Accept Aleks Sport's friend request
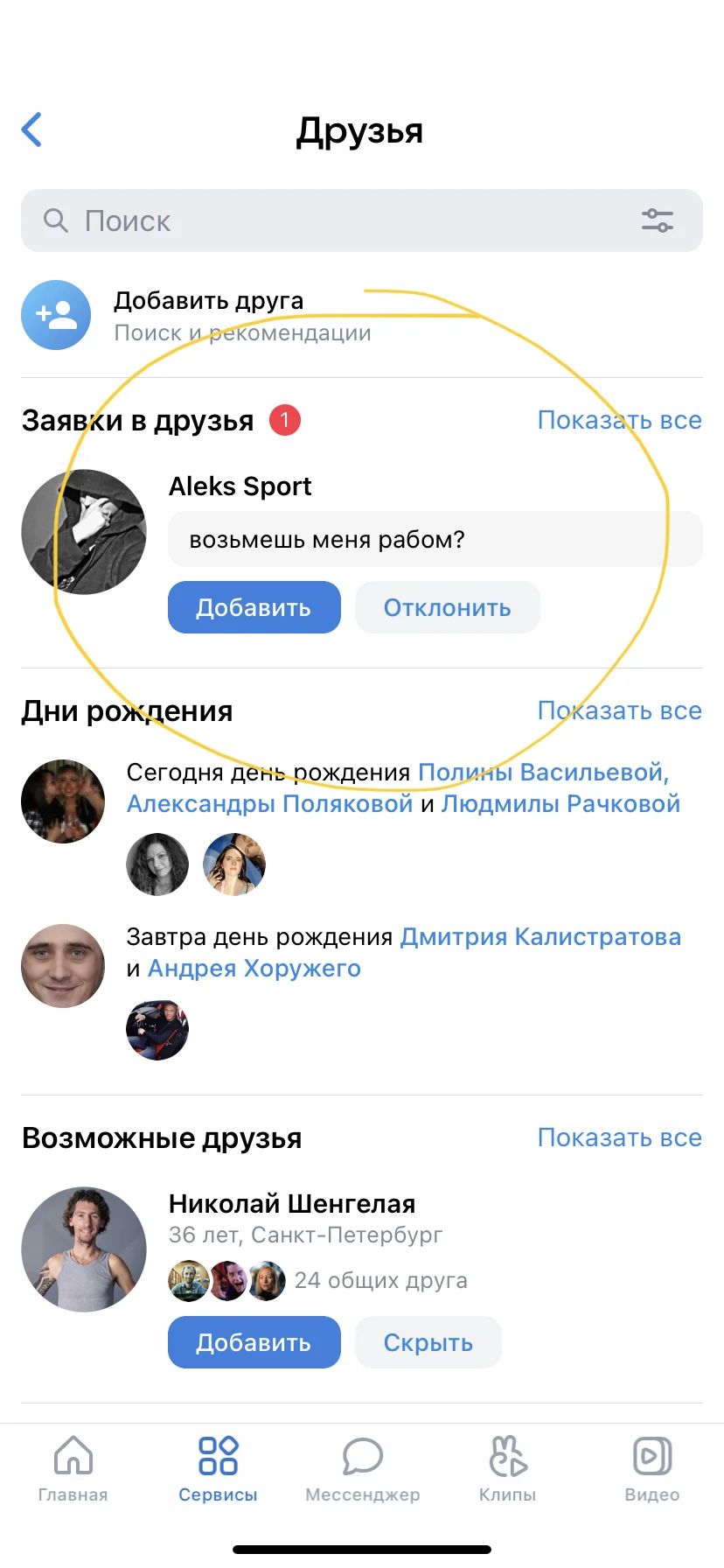 (x=254, y=607)
